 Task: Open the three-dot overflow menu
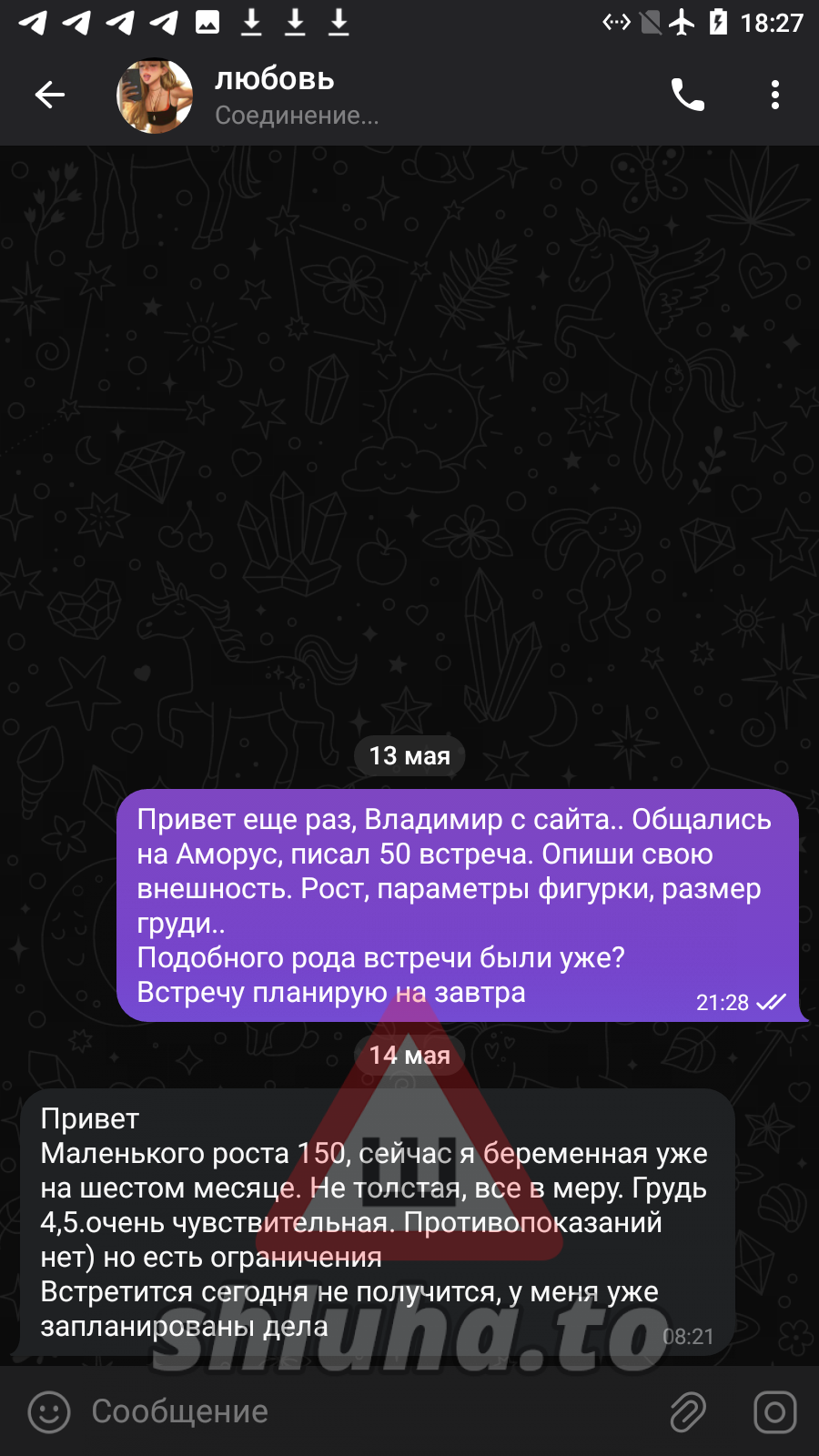[x=775, y=95]
